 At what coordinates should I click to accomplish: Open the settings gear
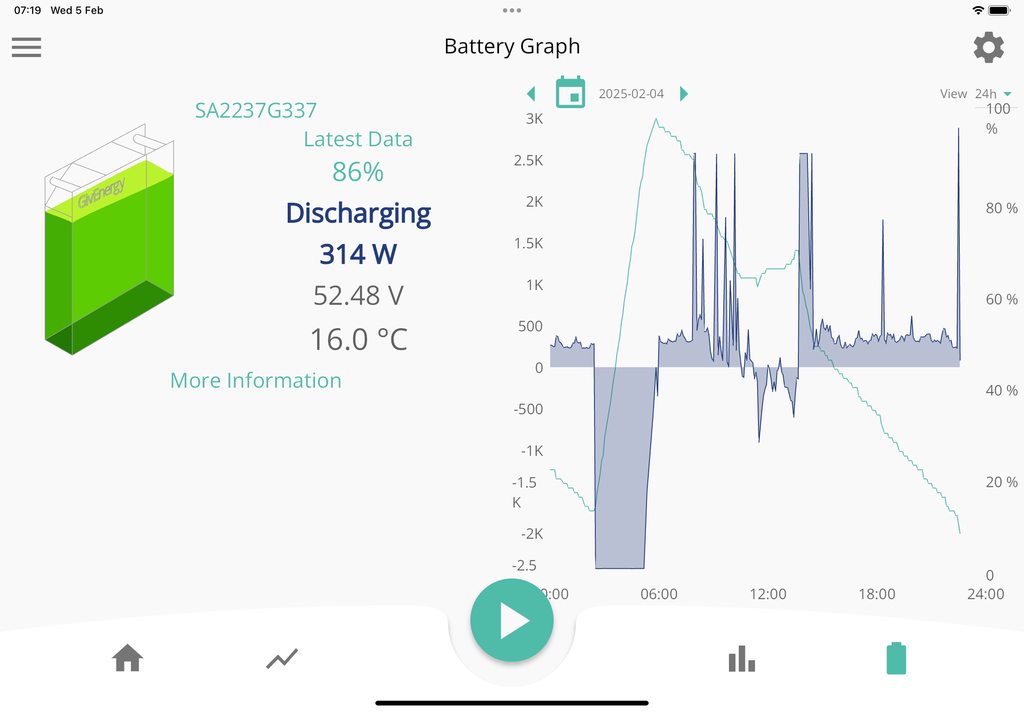tap(988, 47)
